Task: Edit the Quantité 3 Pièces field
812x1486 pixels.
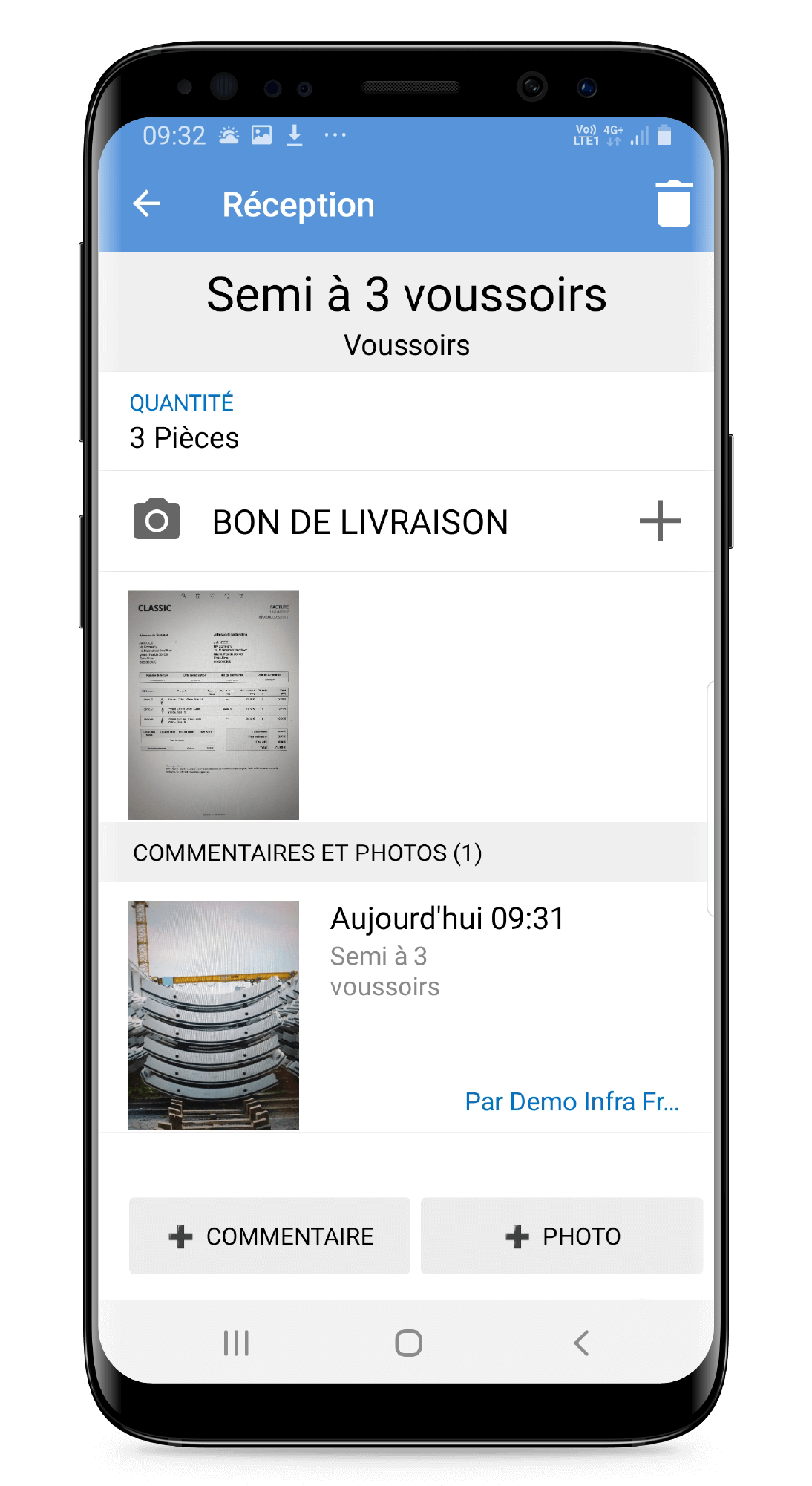Action: click(406, 421)
